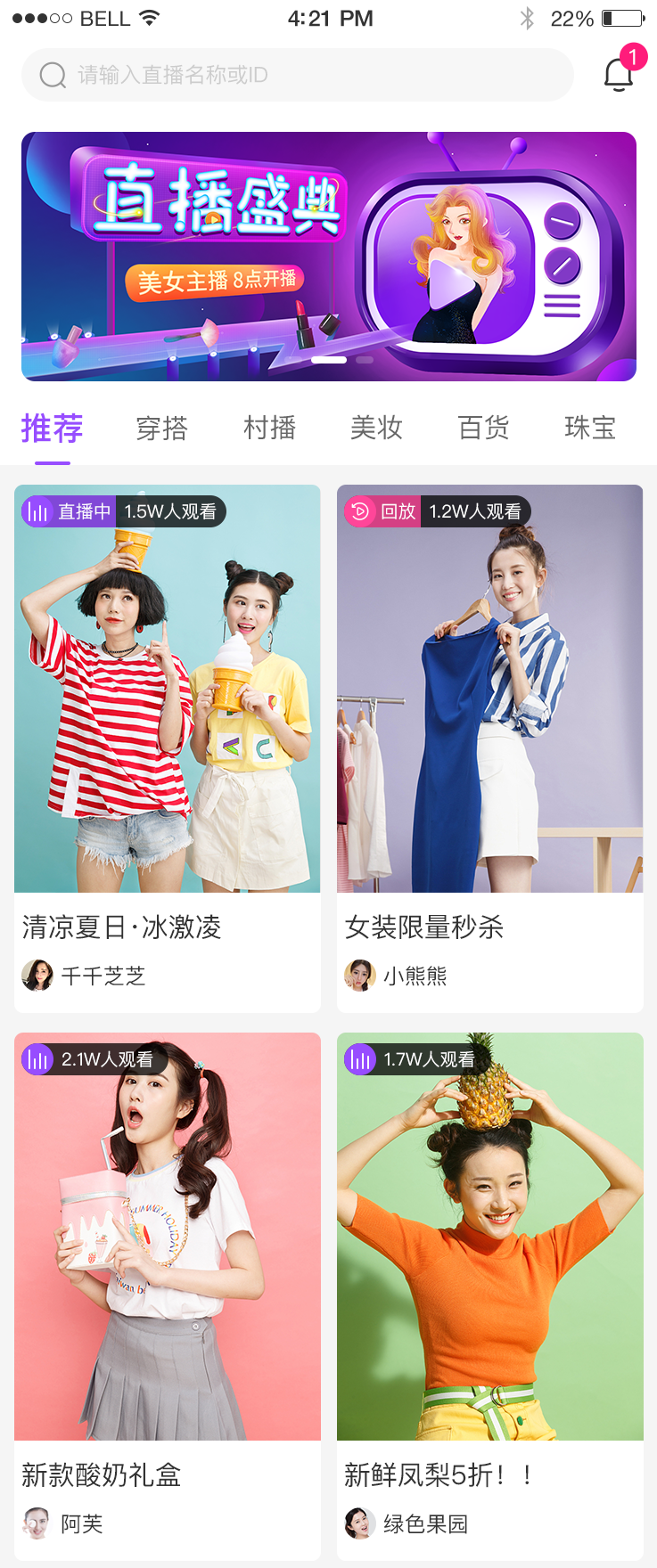Select the 村播 tab
The width and height of the screenshot is (657, 1568).
[269, 429]
